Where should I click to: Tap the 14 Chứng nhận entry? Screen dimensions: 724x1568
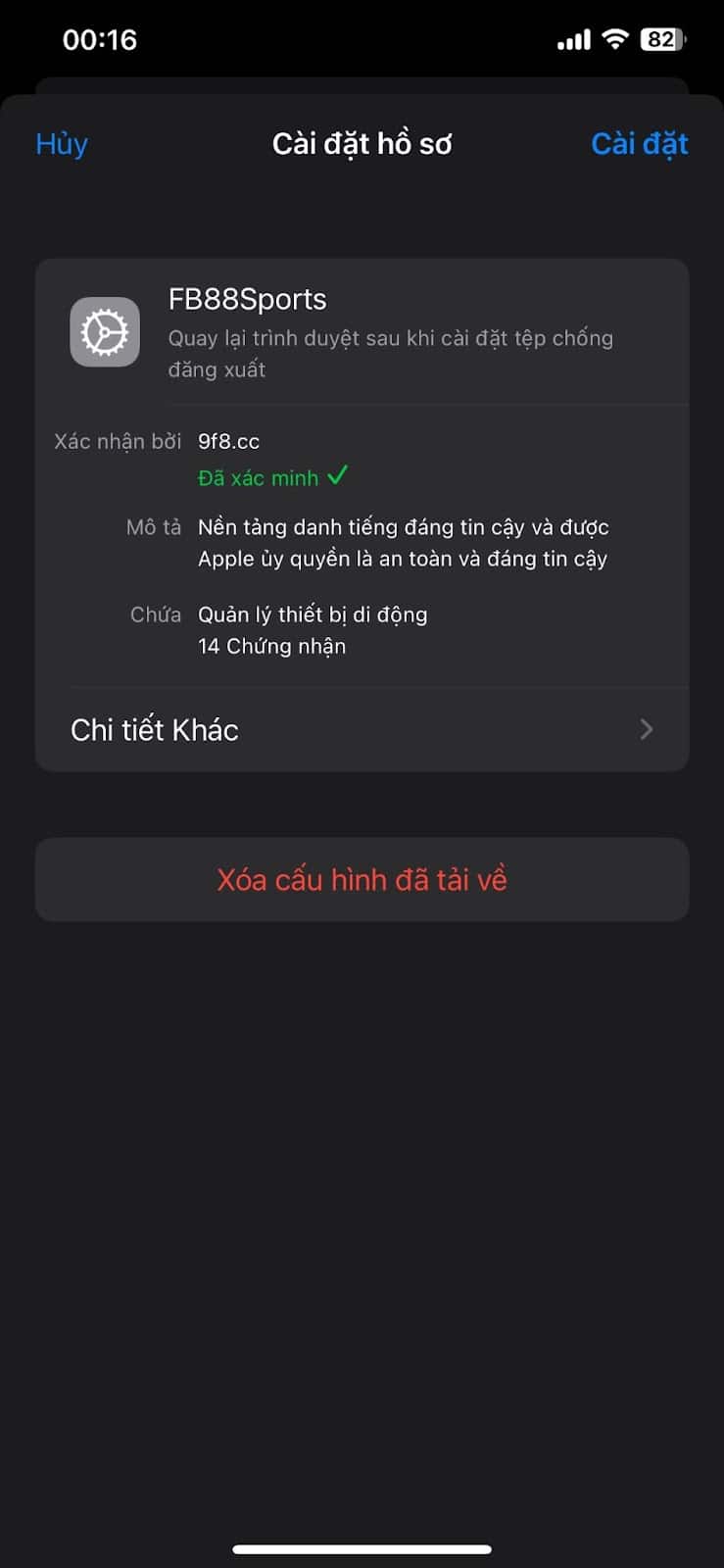(271, 646)
